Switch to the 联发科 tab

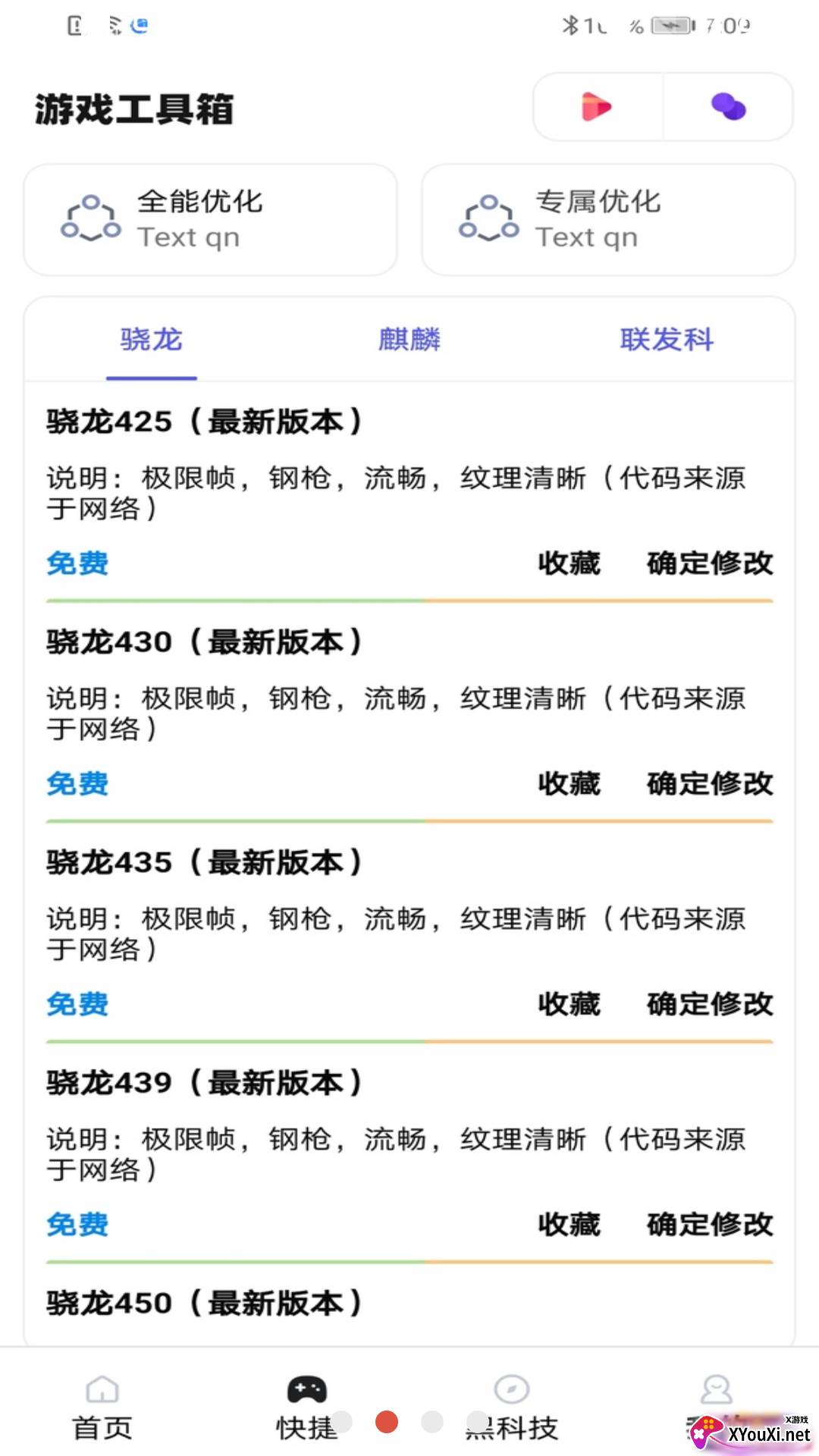(x=667, y=340)
